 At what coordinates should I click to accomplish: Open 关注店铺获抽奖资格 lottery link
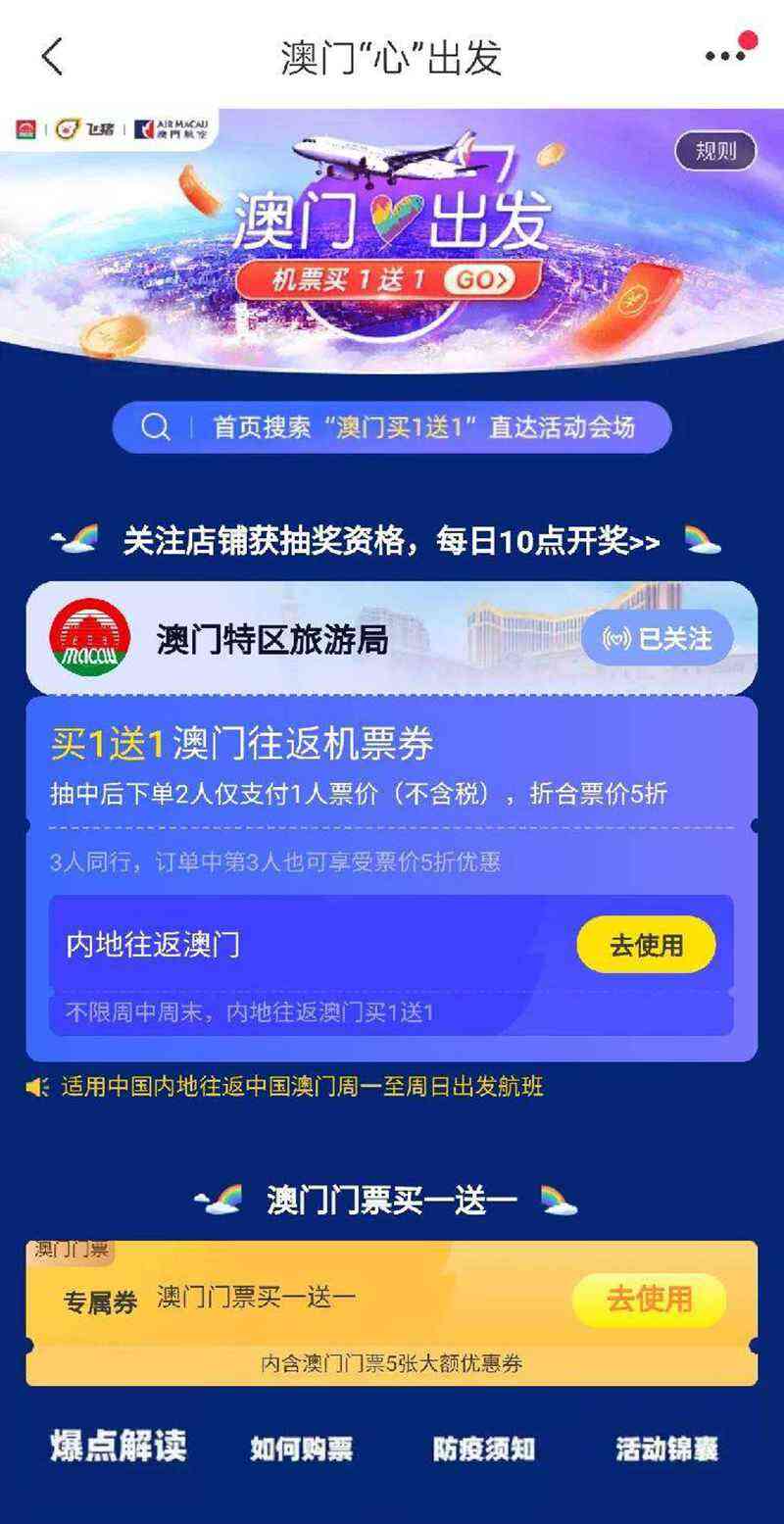coord(392,541)
